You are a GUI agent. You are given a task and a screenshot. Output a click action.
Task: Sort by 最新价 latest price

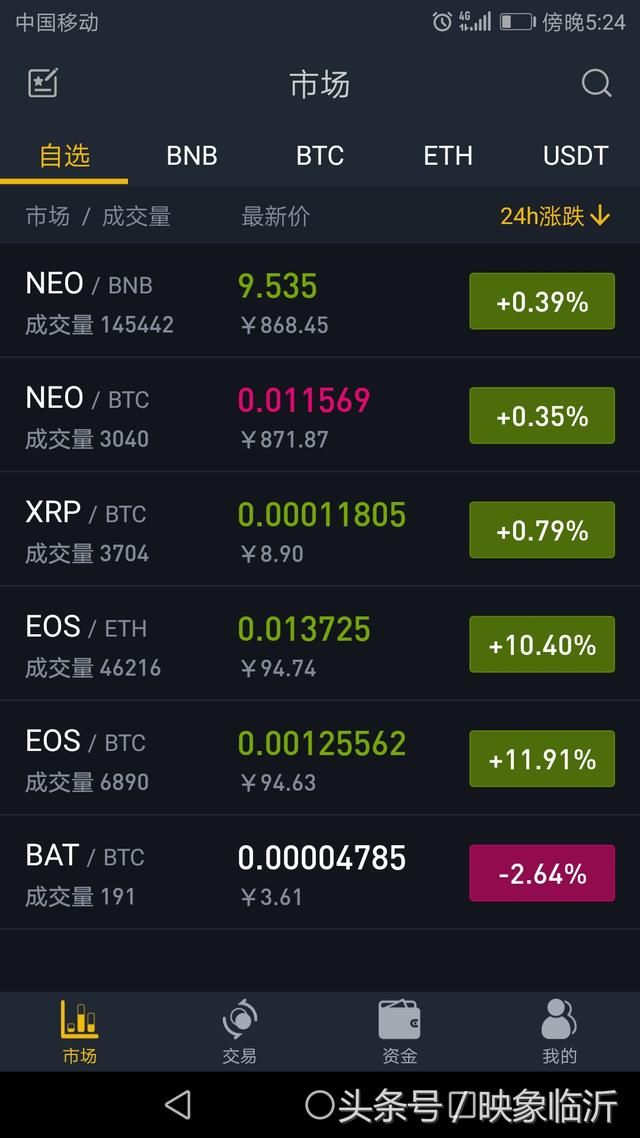click(x=276, y=216)
